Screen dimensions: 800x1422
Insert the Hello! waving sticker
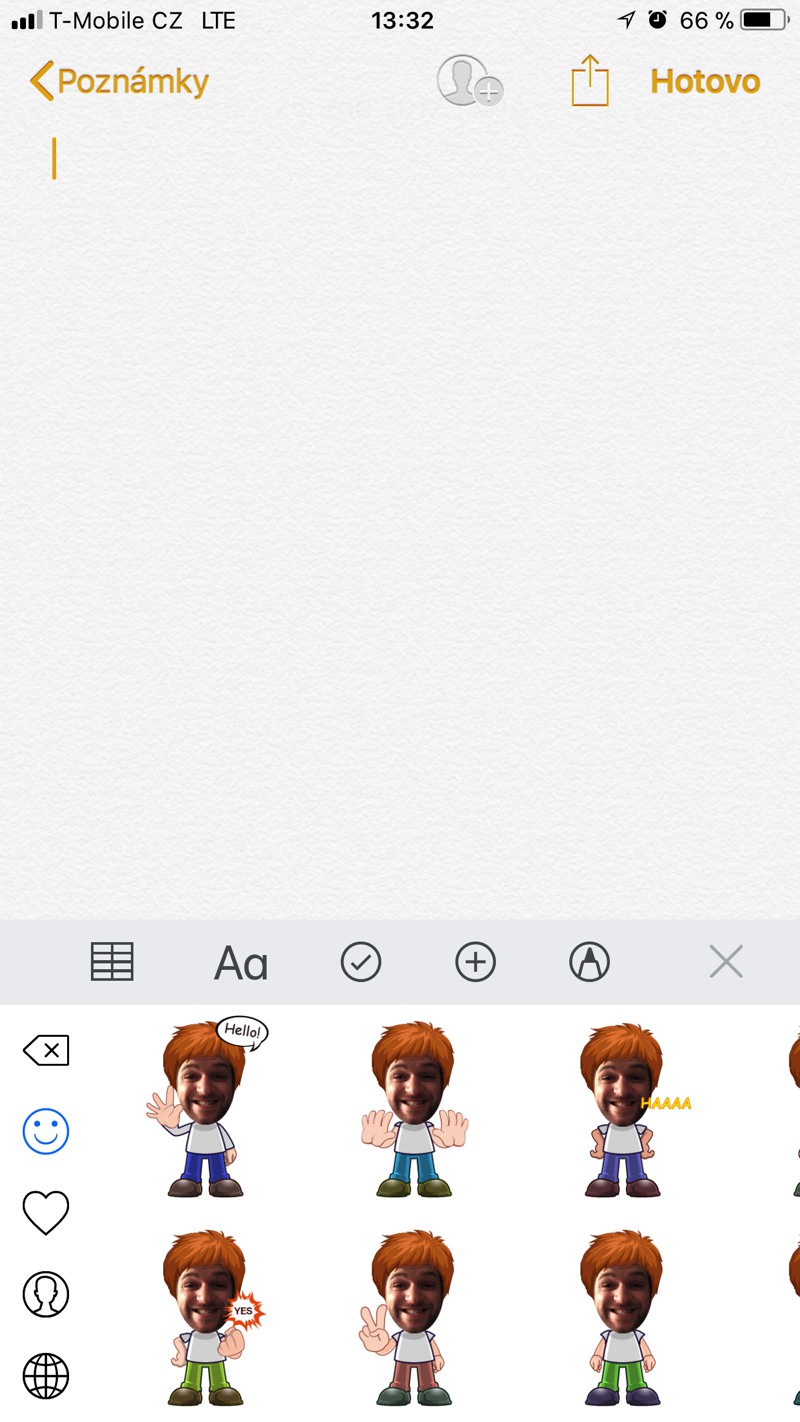(207, 1107)
